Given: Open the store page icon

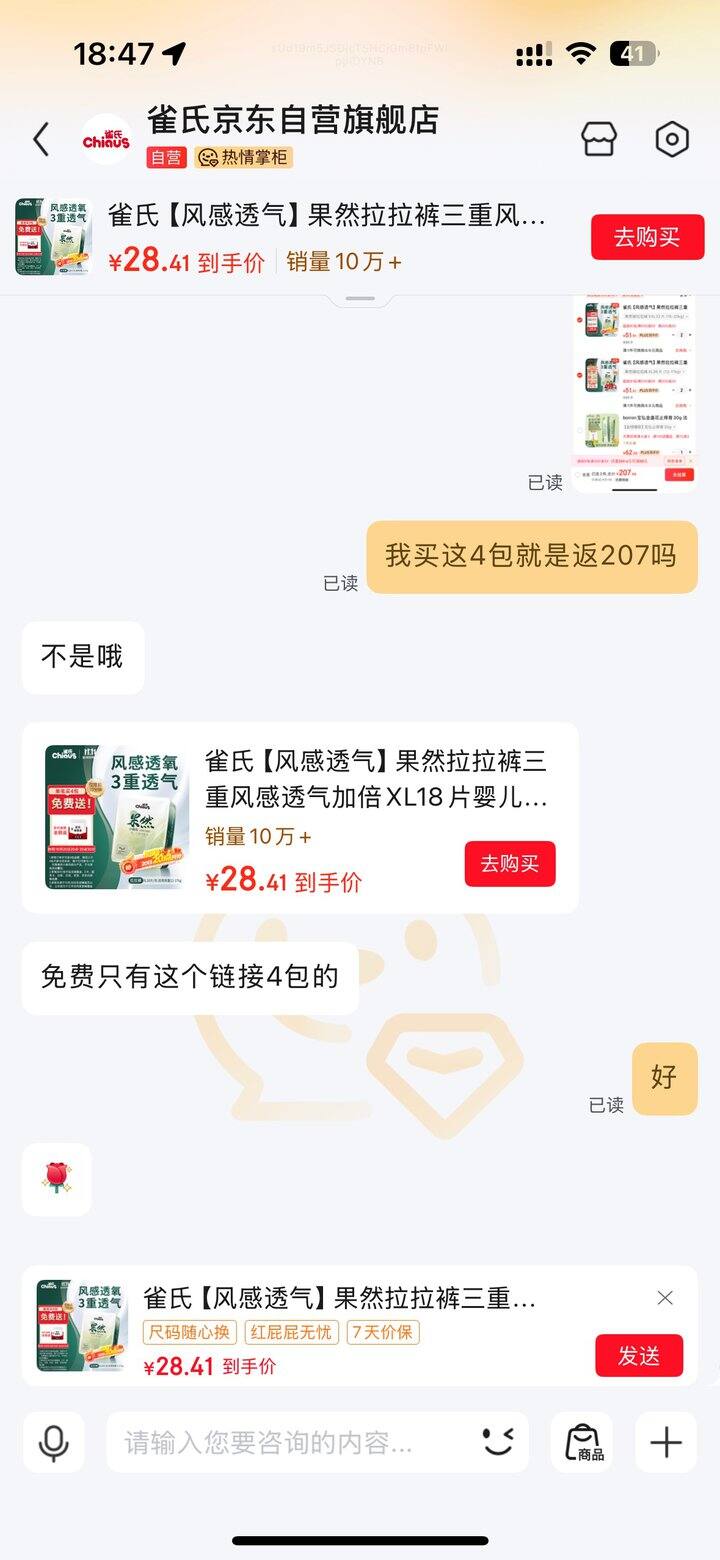Looking at the screenshot, I should pos(599,140).
